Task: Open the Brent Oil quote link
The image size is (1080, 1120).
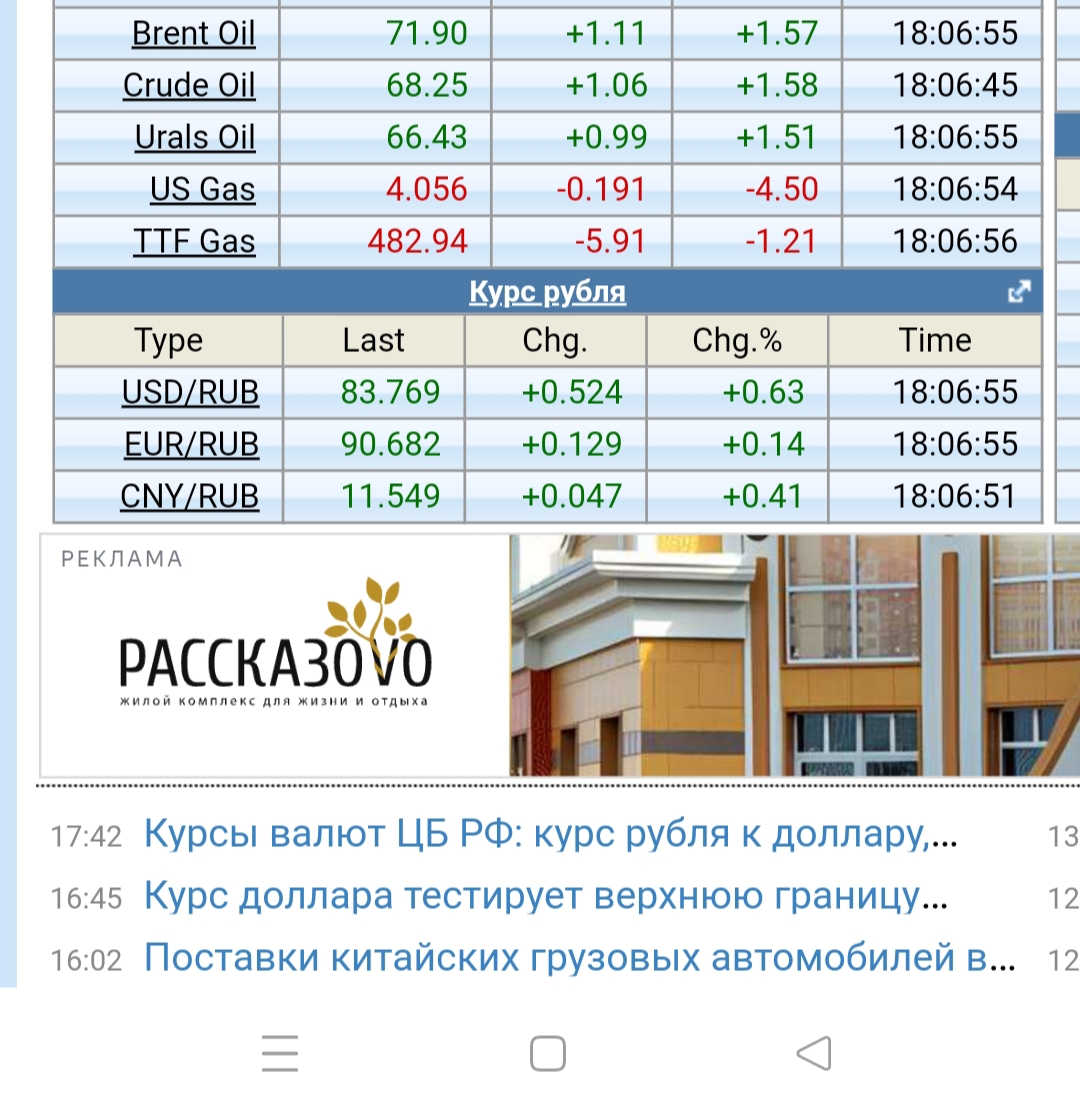Action: 194,34
